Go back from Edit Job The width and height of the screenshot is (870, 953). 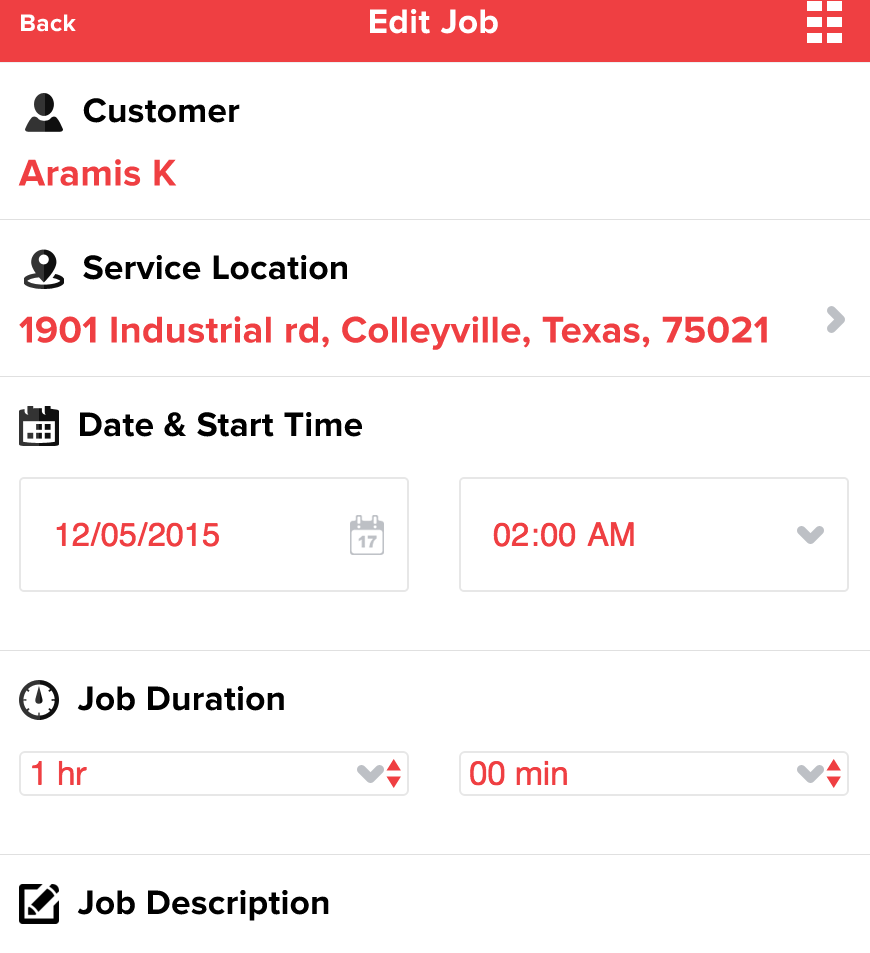pyautogui.click(x=47, y=24)
